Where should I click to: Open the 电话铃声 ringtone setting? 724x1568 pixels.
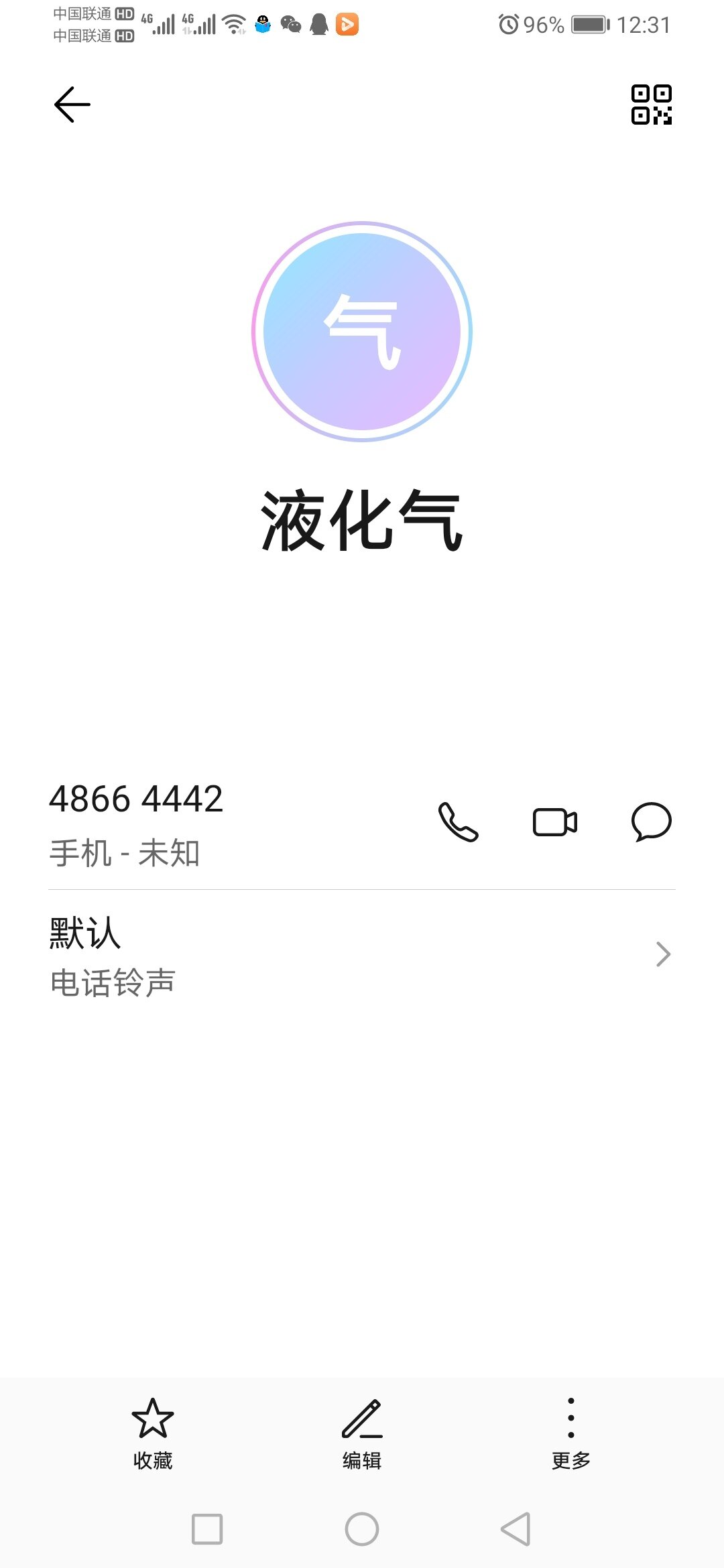click(362, 956)
